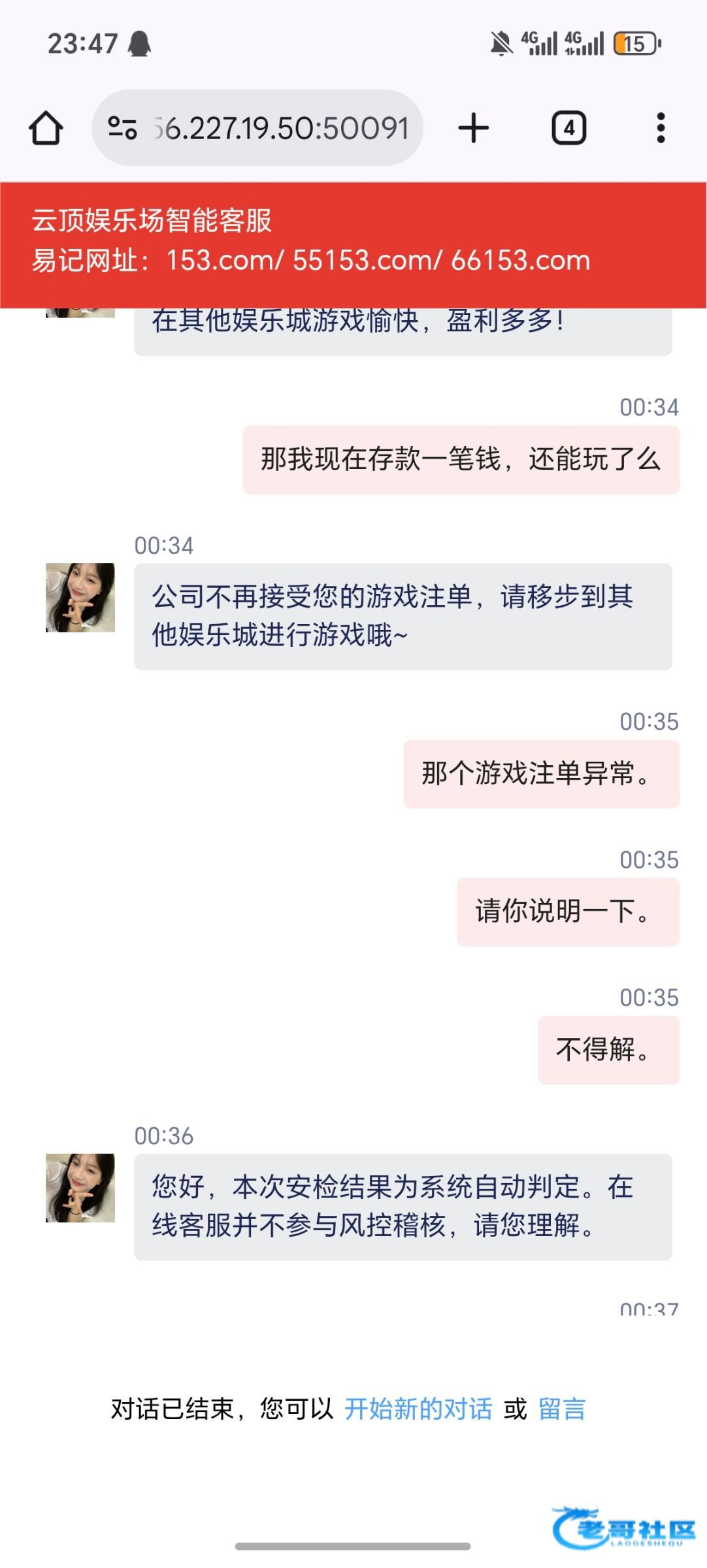Open the browser overflow menu
Screen dimensions: 707x1568
click(x=661, y=128)
